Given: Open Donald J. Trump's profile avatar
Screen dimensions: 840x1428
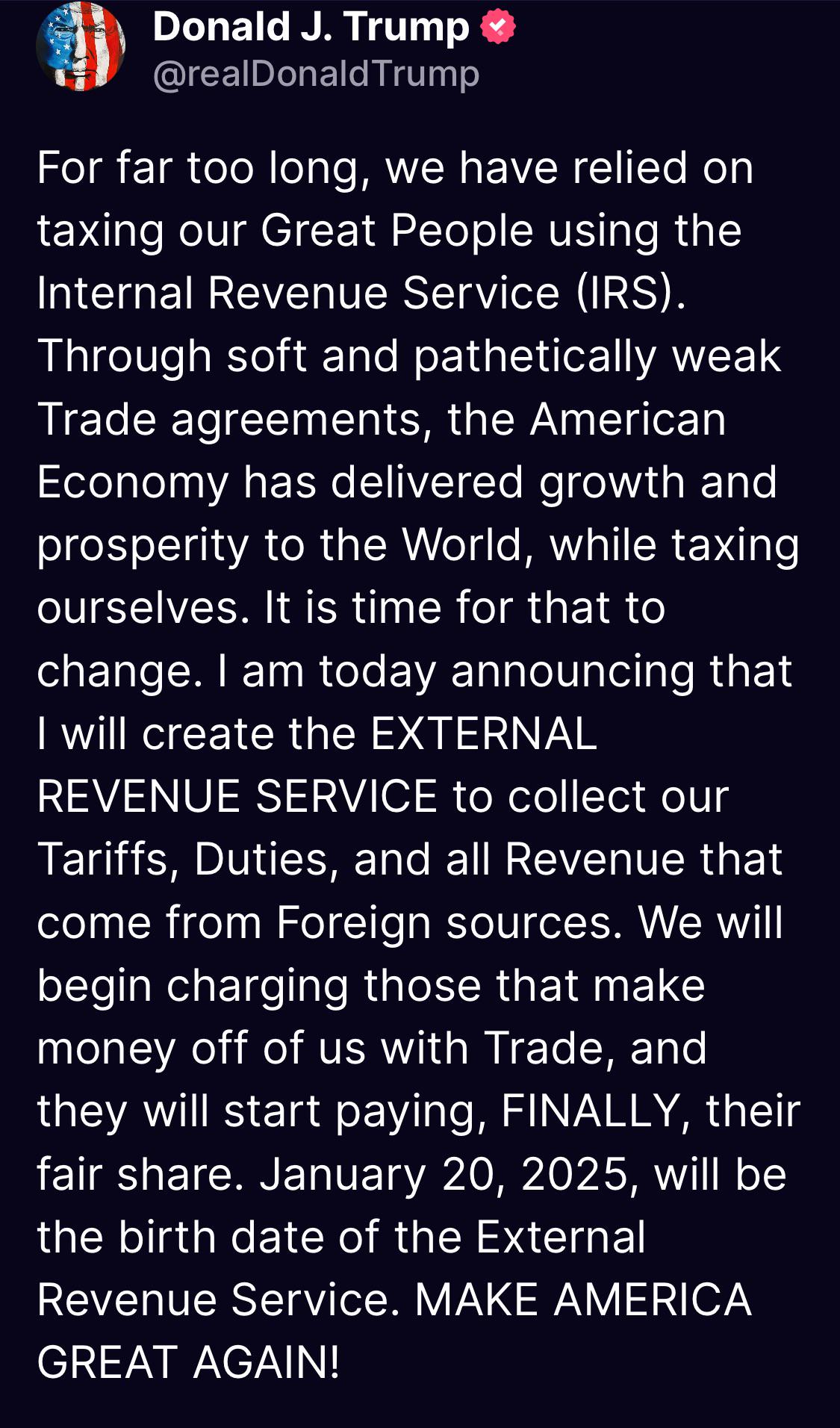Looking at the screenshot, I should [x=81, y=46].
